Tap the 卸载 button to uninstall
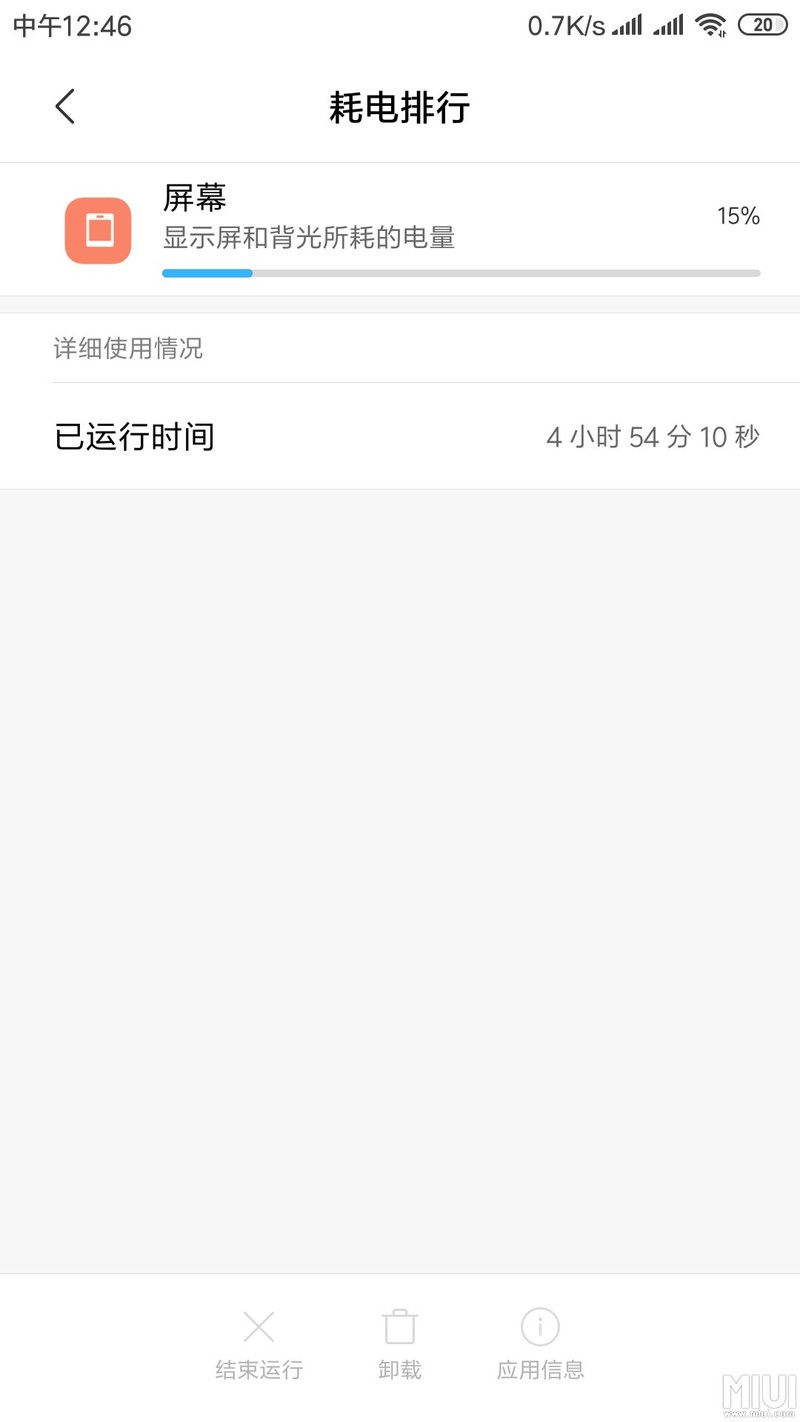This screenshot has width=800, height=1422. click(399, 1371)
